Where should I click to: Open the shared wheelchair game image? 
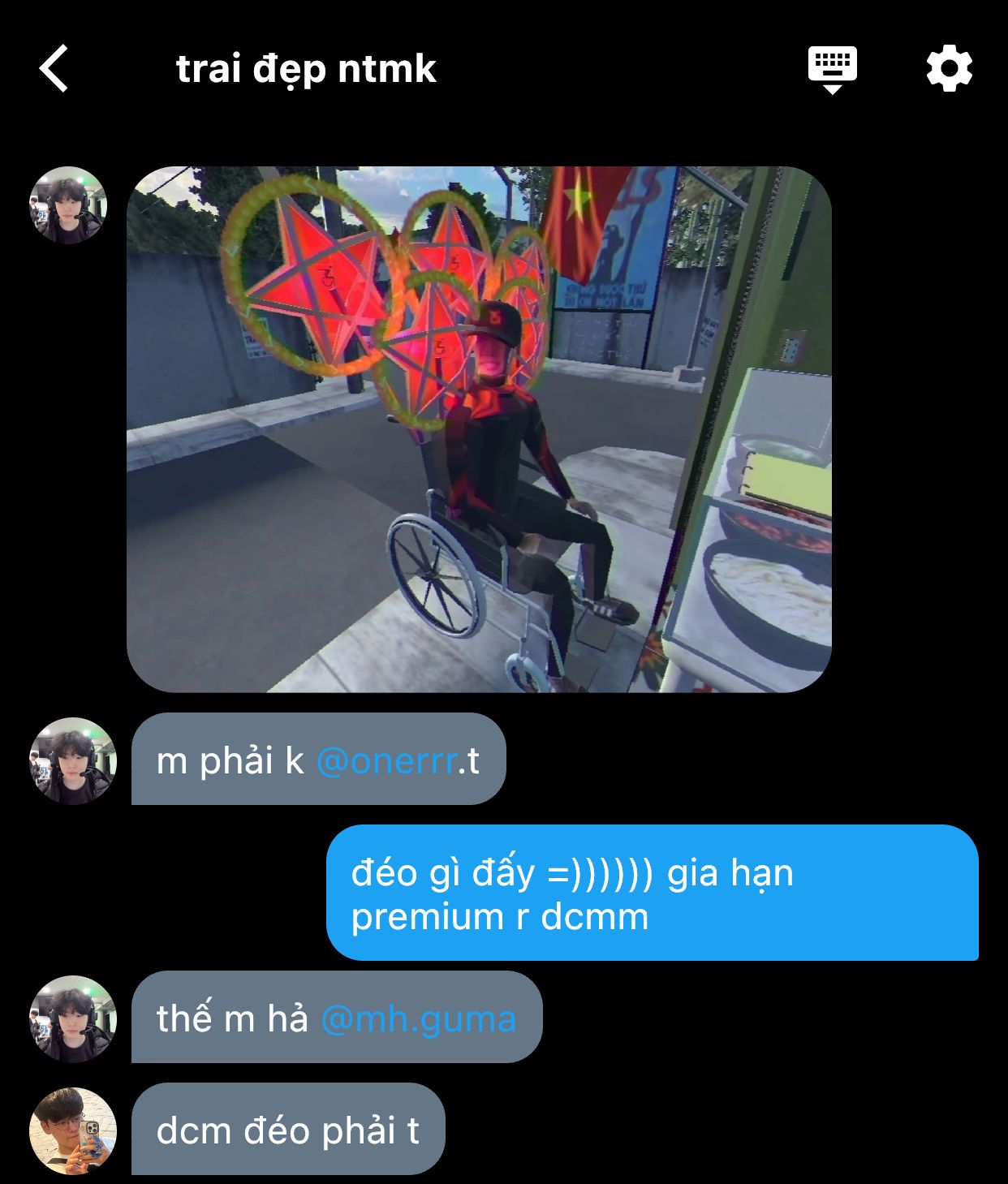[479, 429]
